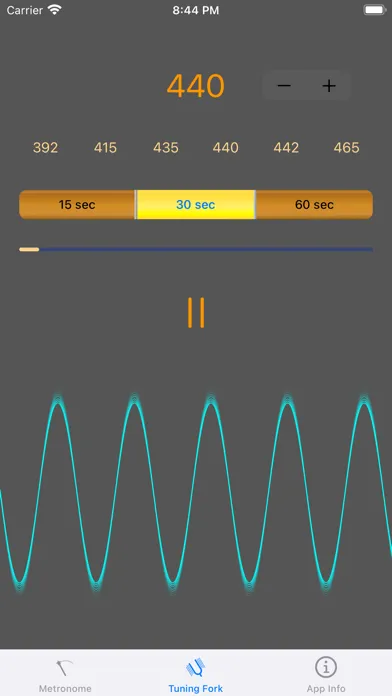Switch to the Tuning Fork tab
The image size is (392, 696).
tap(196, 675)
